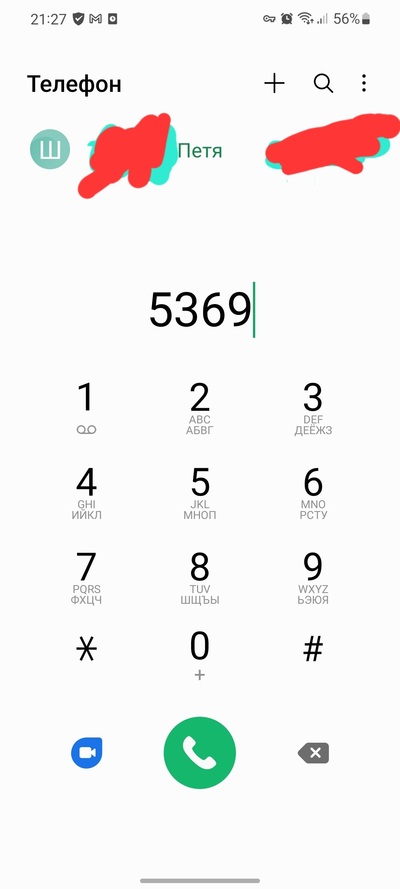Start a video call with the blue camera icon
The image size is (400, 889).
point(87,752)
